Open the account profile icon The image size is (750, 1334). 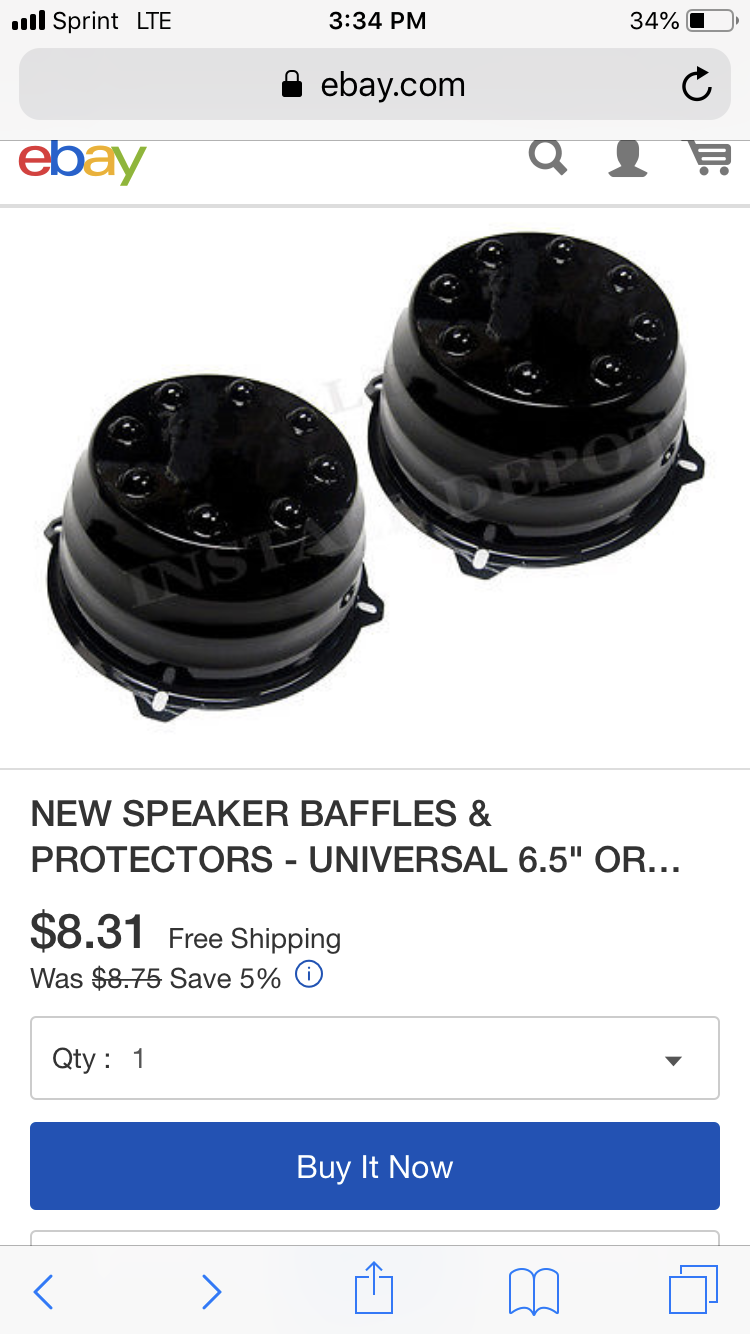pyautogui.click(x=628, y=158)
